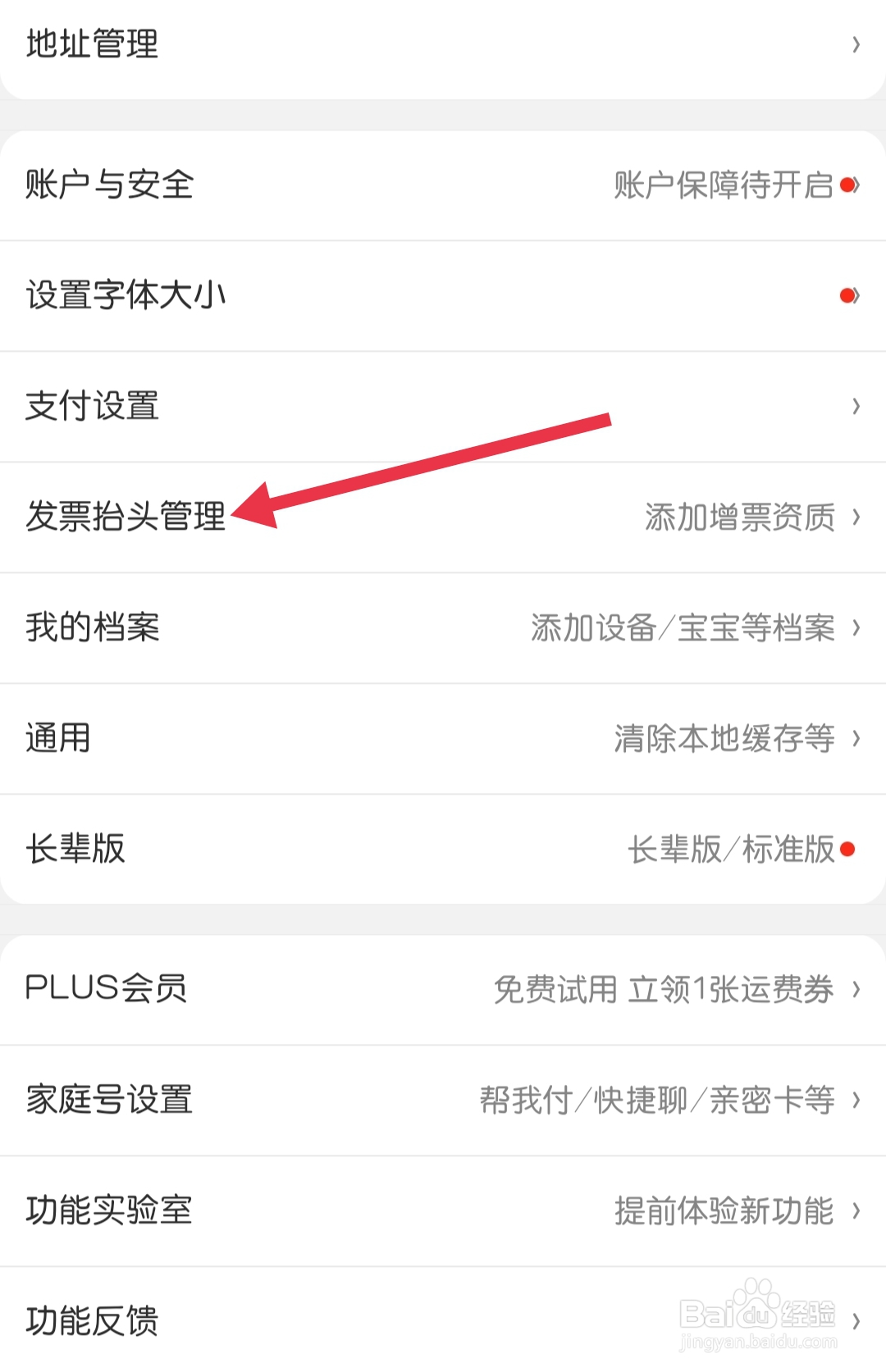Switch to 长辈版 elder mode
The height and width of the screenshot is (1372, 886).
[75, 850]
